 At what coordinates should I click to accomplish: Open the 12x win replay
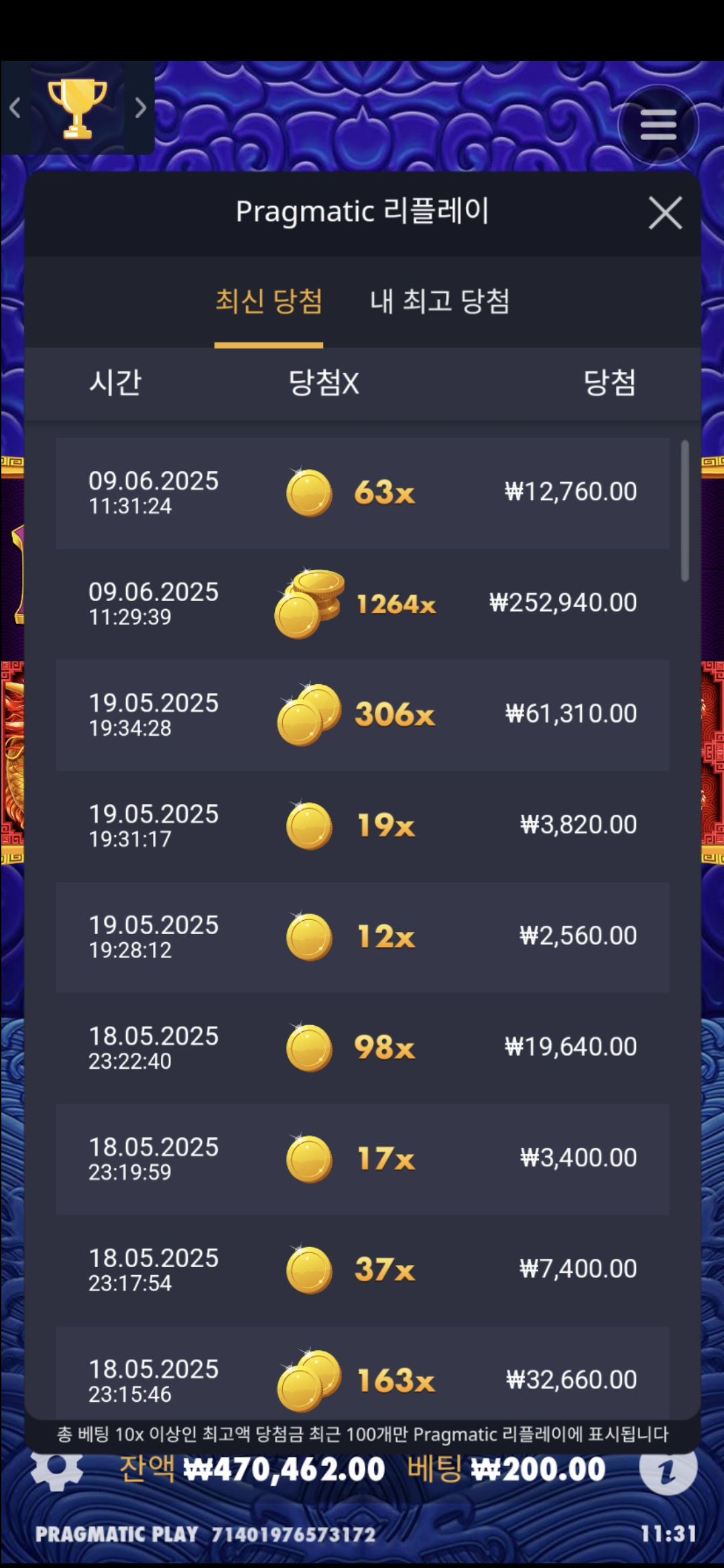(x=362, y=937)
